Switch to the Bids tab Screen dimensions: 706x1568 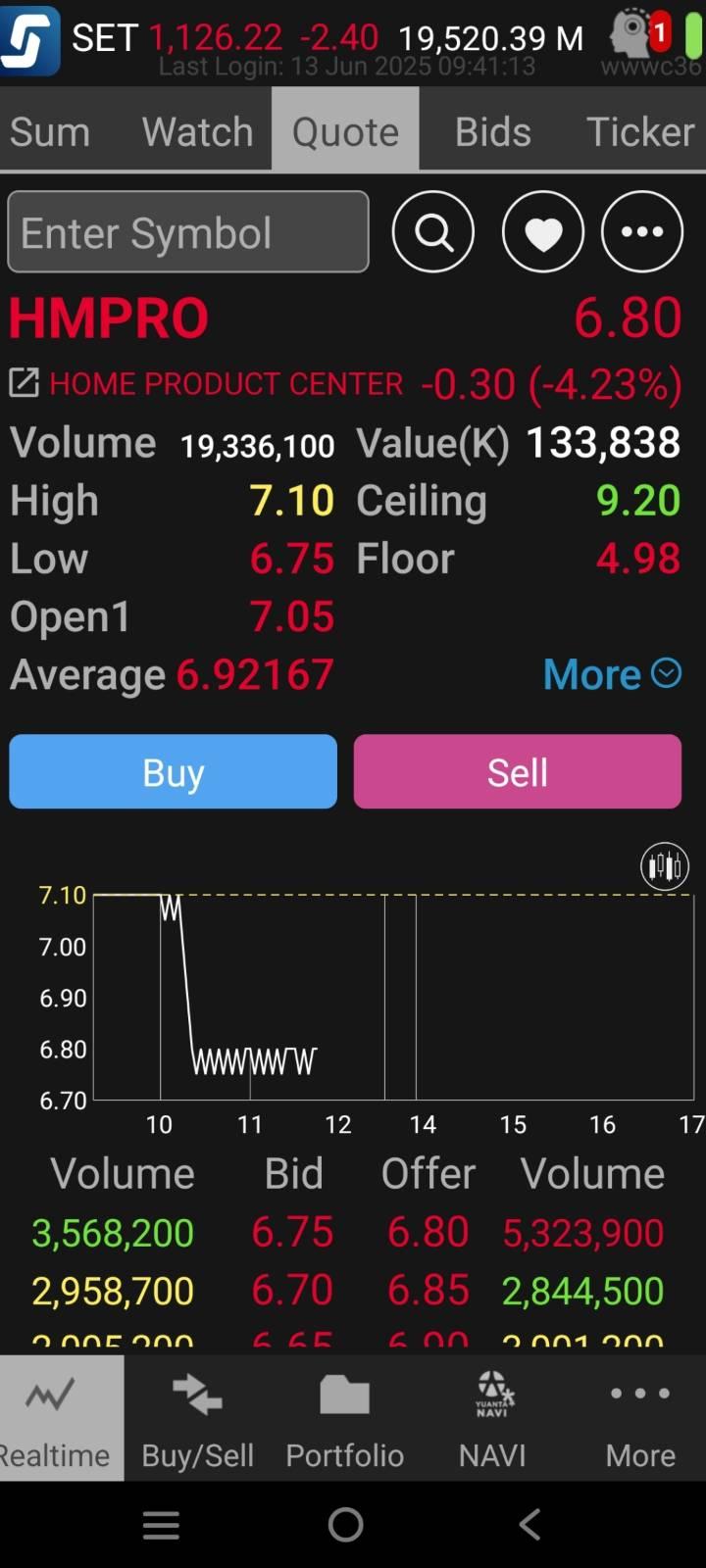(493, 131)
